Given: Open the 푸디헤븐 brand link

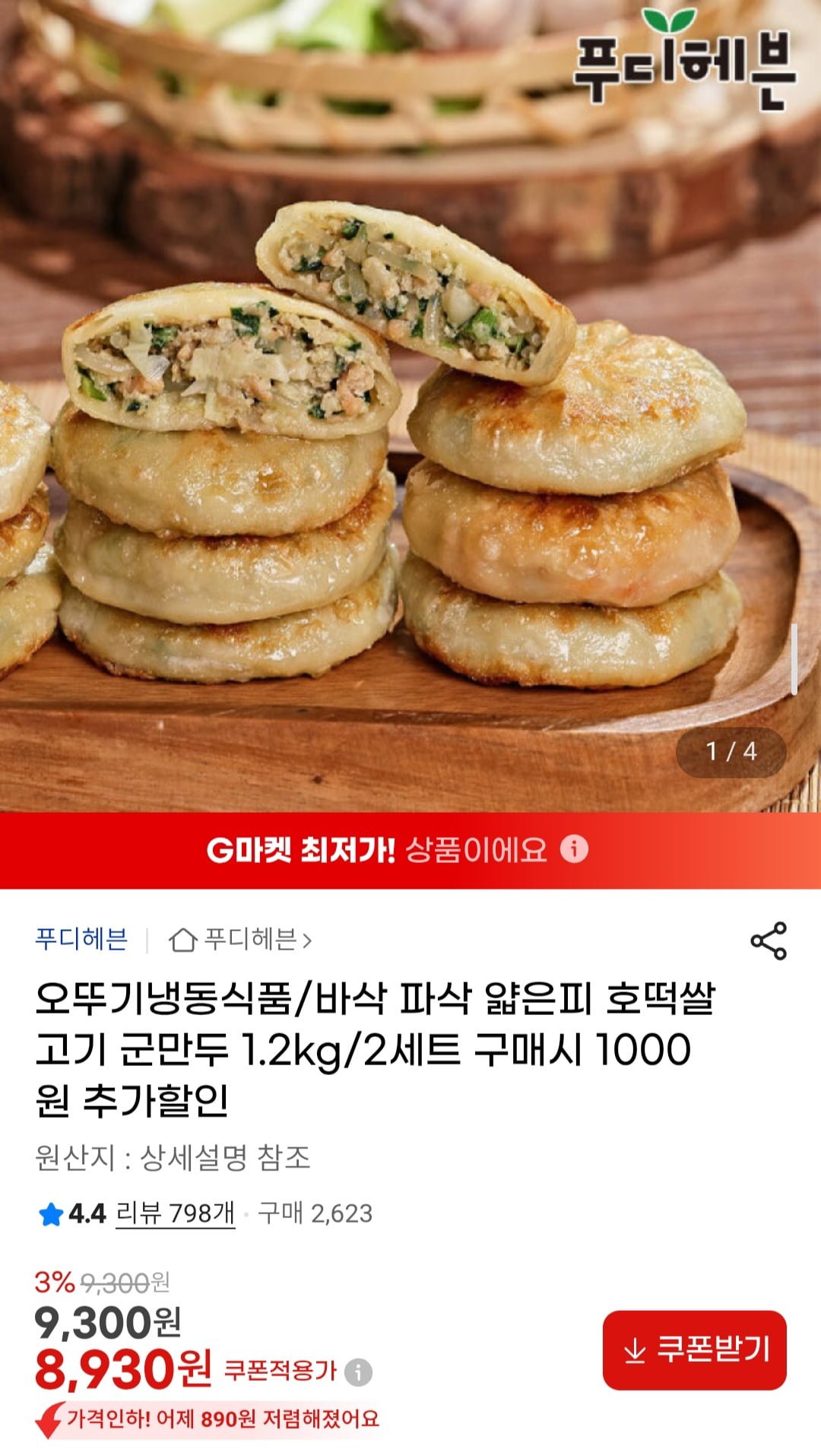Looking at the screenshot, I should pos(81,940).
